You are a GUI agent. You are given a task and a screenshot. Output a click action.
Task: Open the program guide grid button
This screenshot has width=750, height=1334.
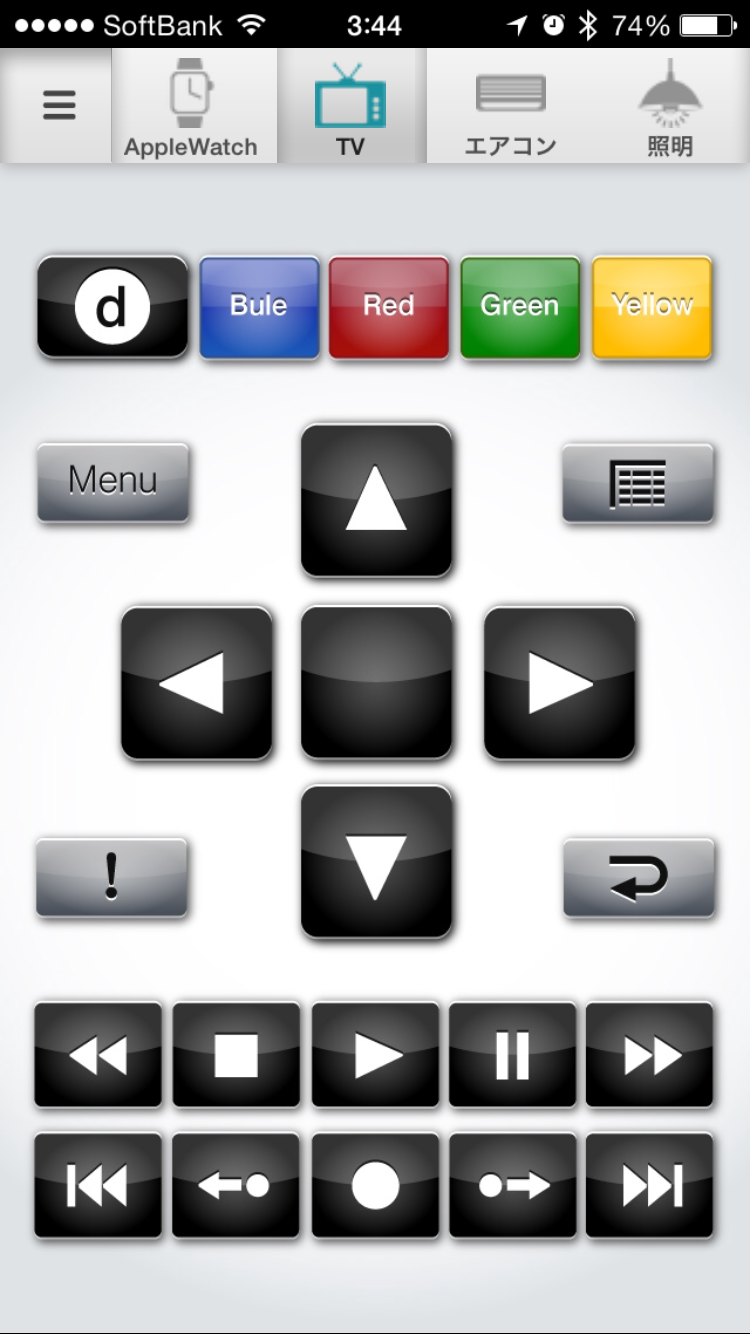[x=638, y=484]
